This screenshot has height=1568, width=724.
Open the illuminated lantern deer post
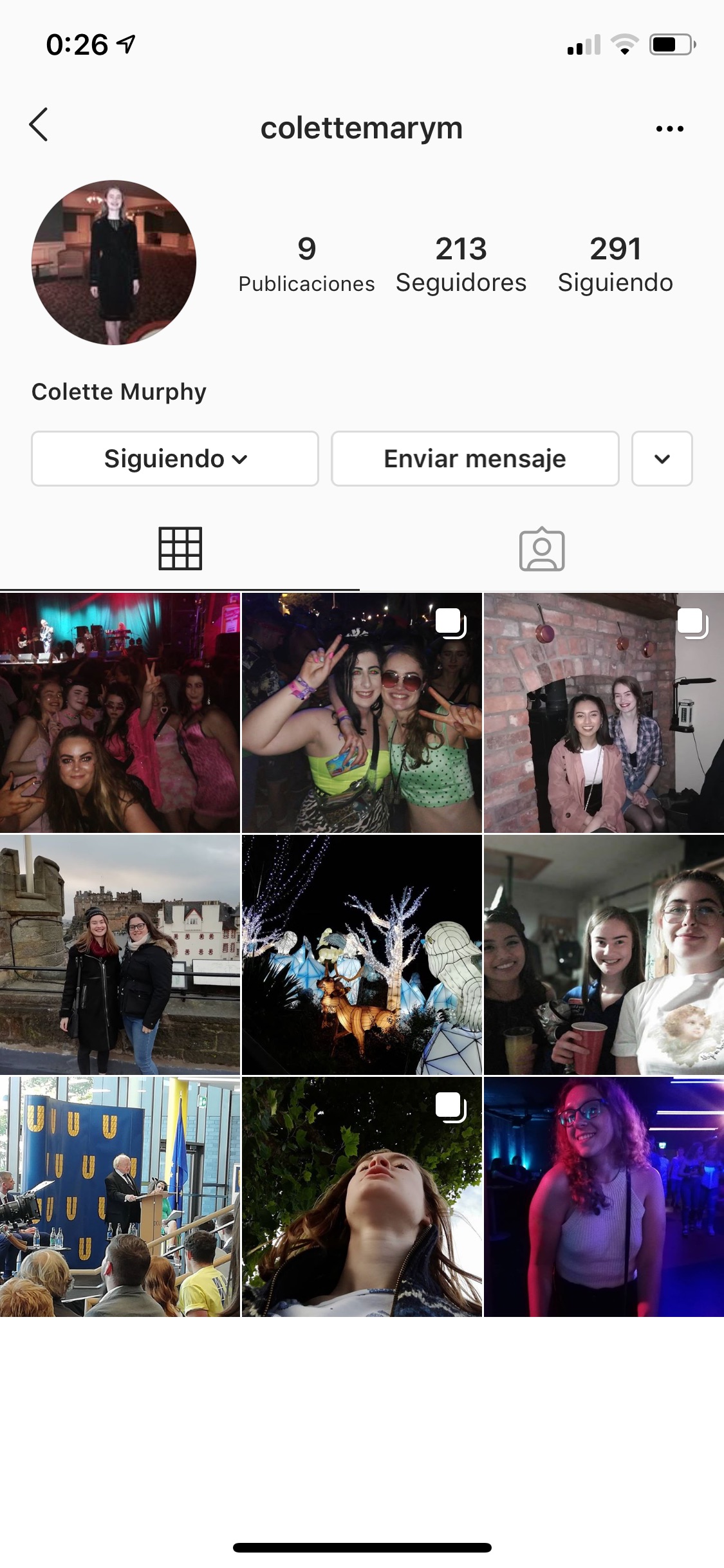pyautogui.click(x=362, y=955)
